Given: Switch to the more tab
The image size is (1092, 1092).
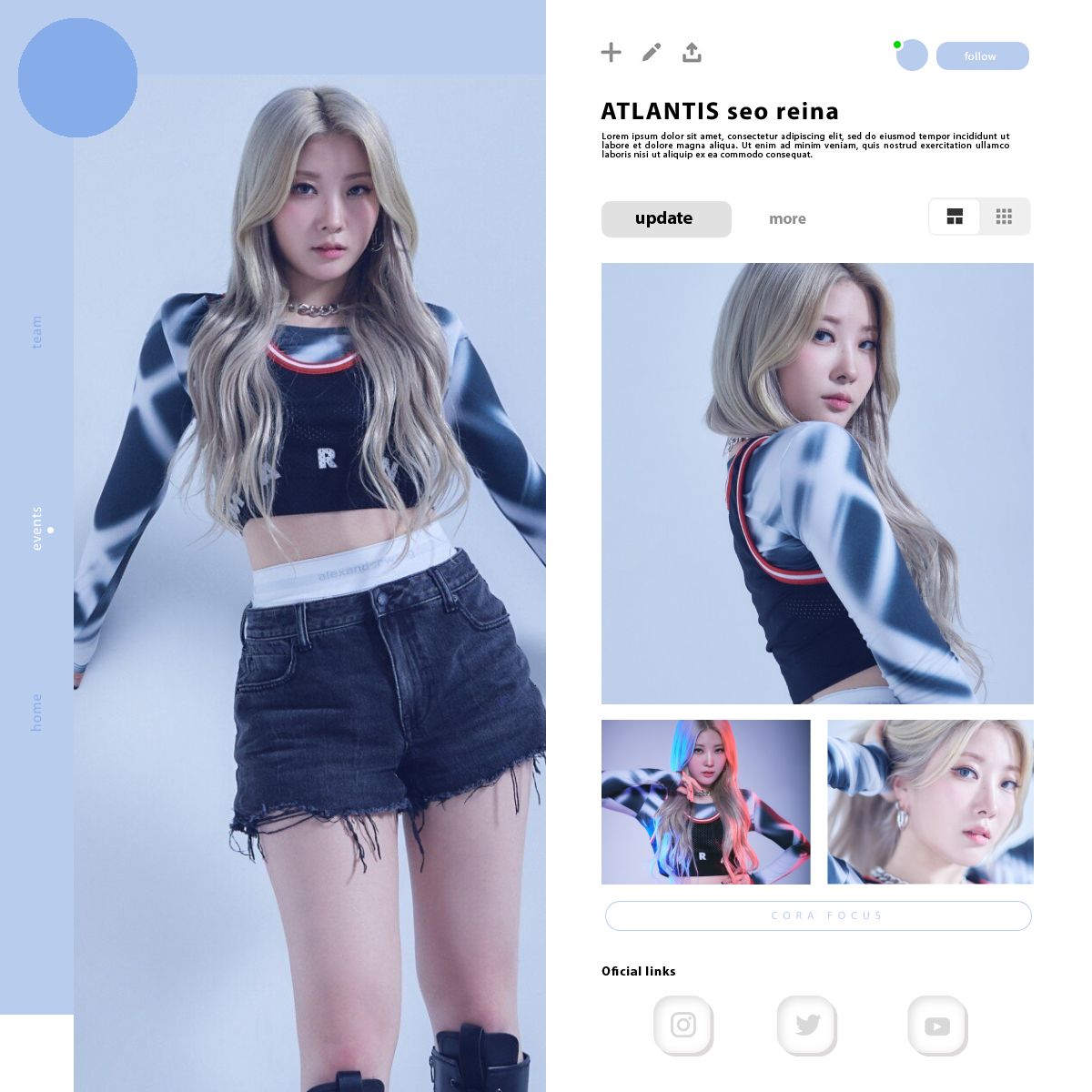Looking at the screenshot, I should (x=787, y=219).
